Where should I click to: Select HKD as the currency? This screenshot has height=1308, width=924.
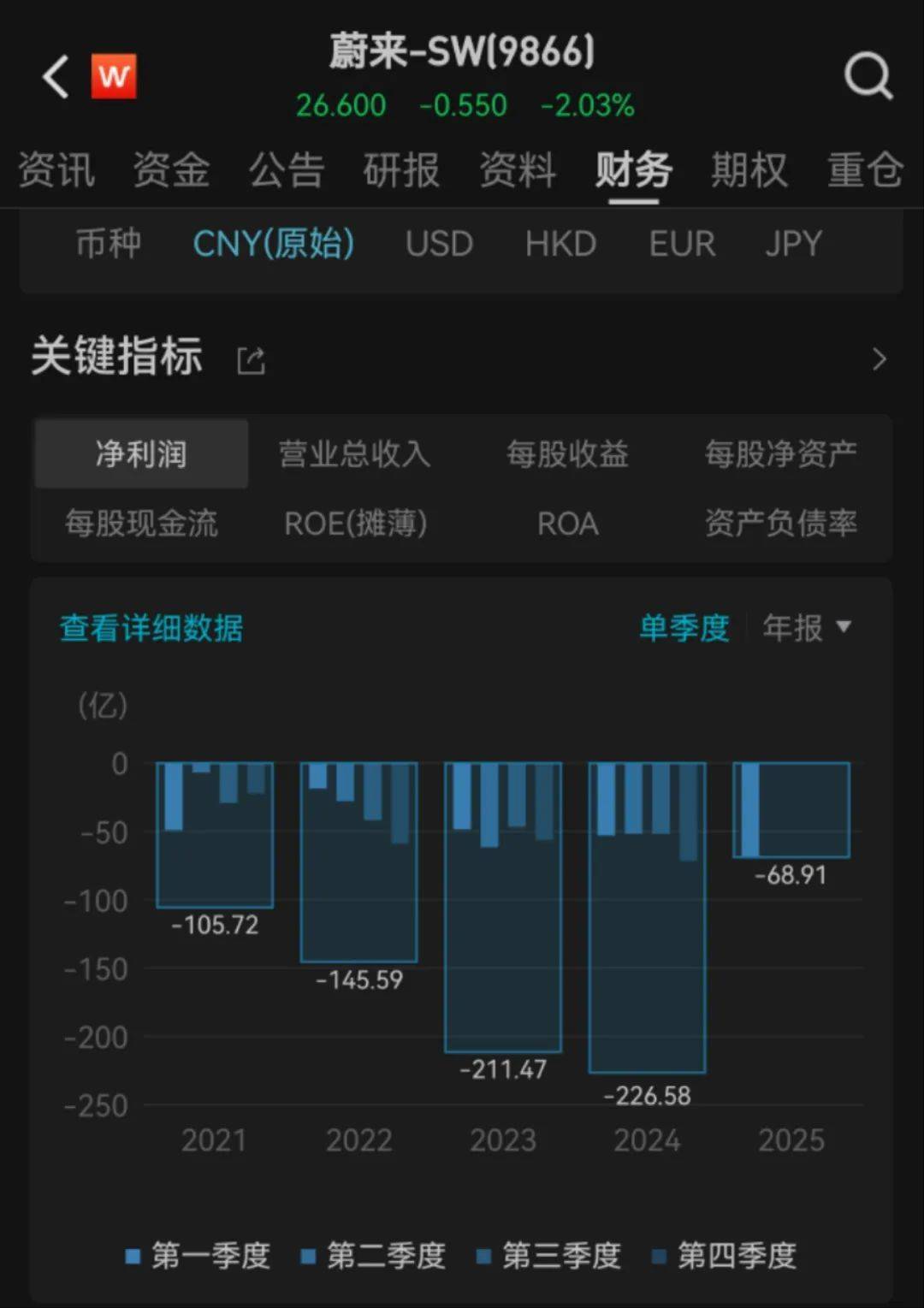tap(560, 244)
